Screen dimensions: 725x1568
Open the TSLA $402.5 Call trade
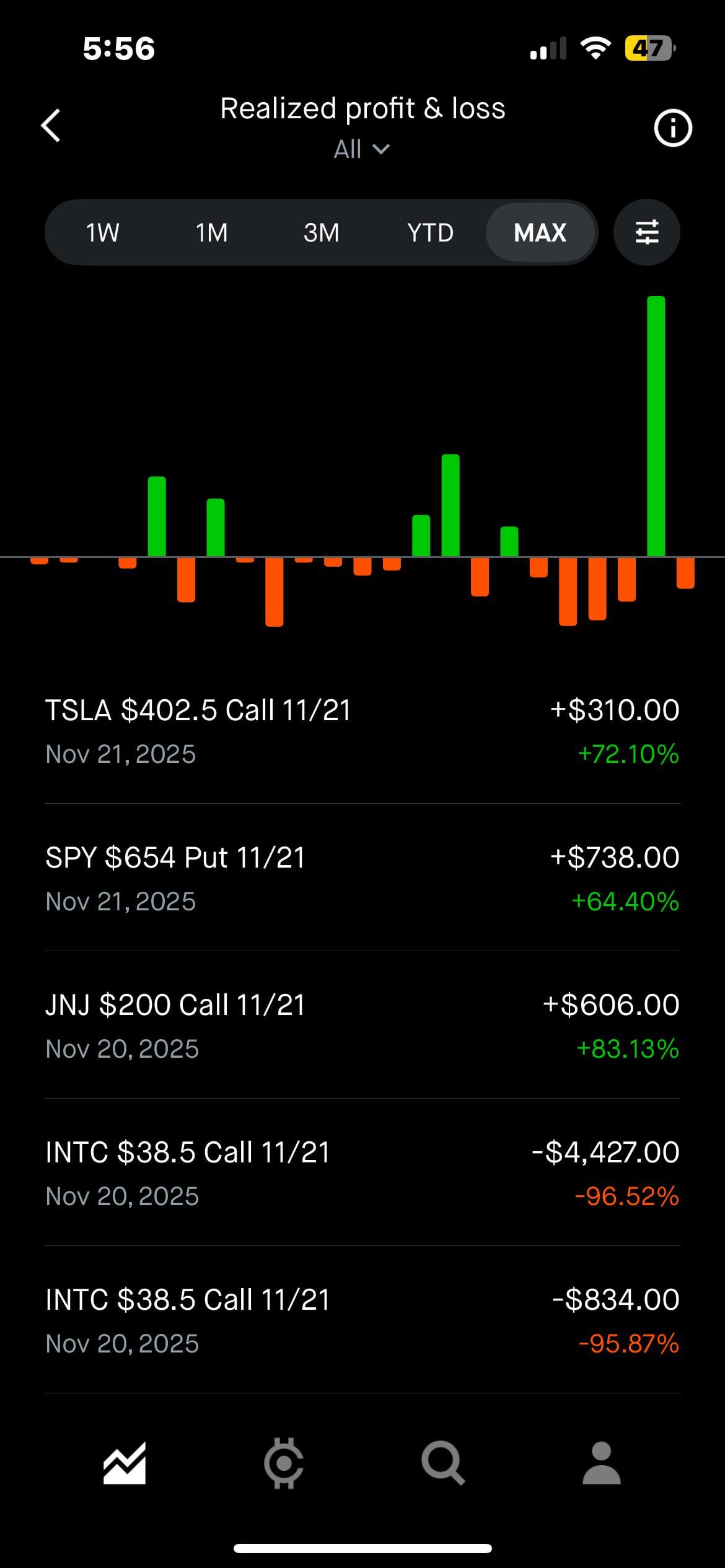pos(362,731)
